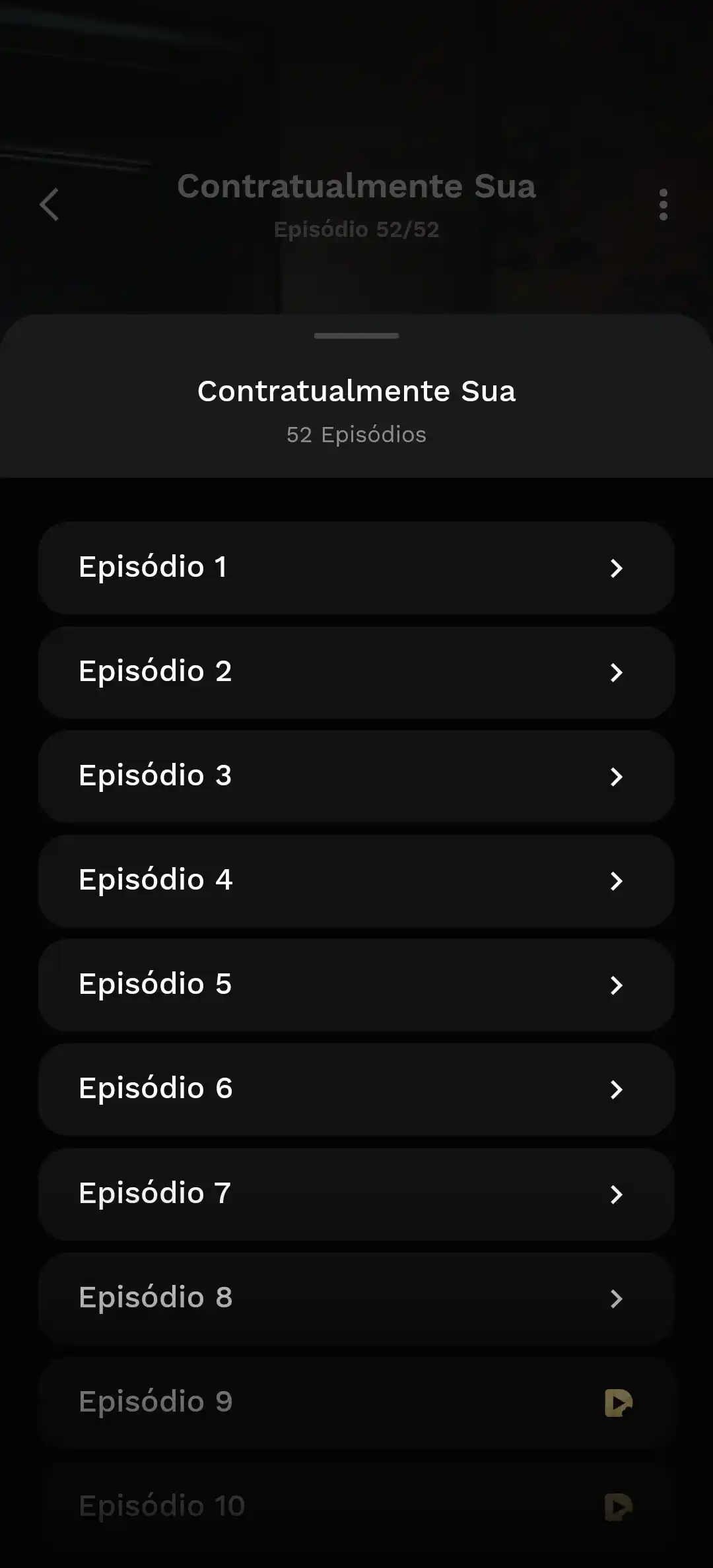Go back using the top-left arrow

50,205
